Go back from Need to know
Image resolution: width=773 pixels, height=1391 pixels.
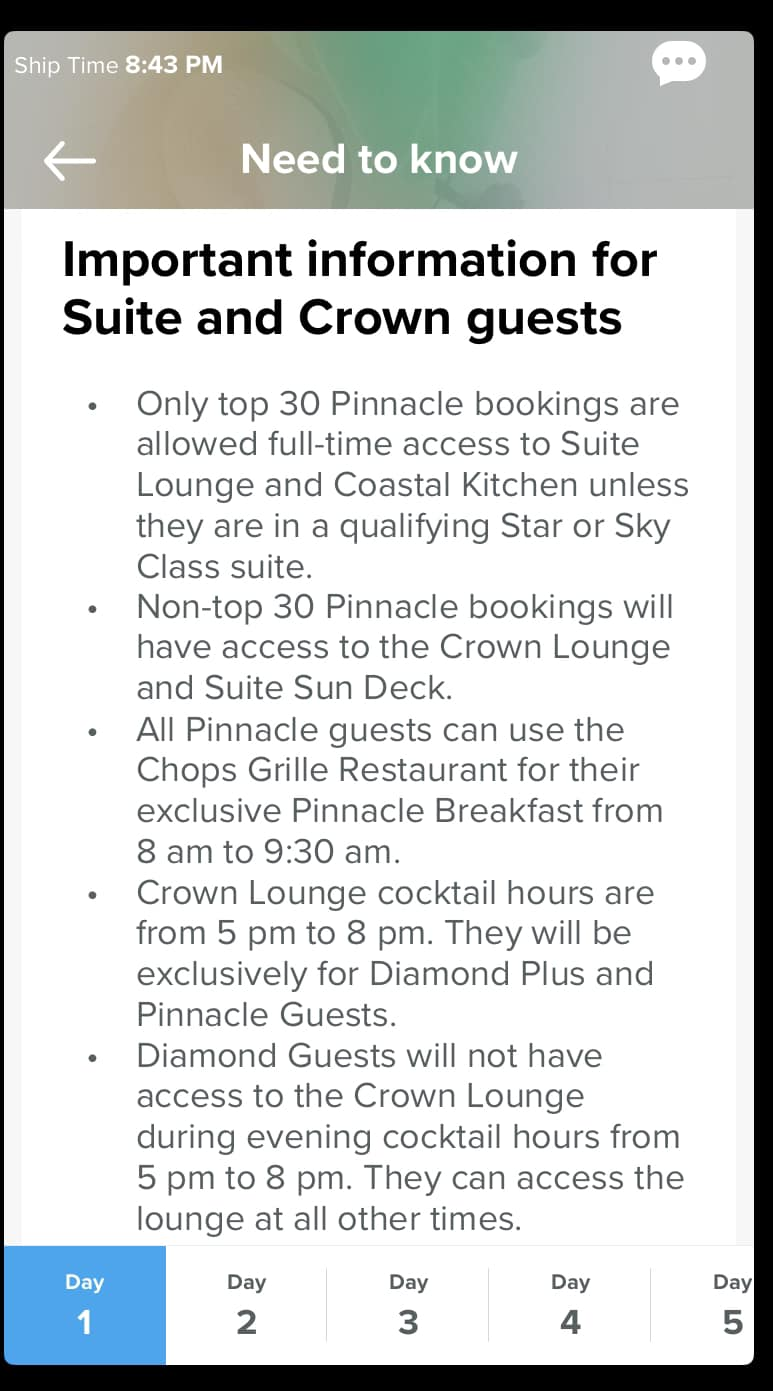(70, 160)
